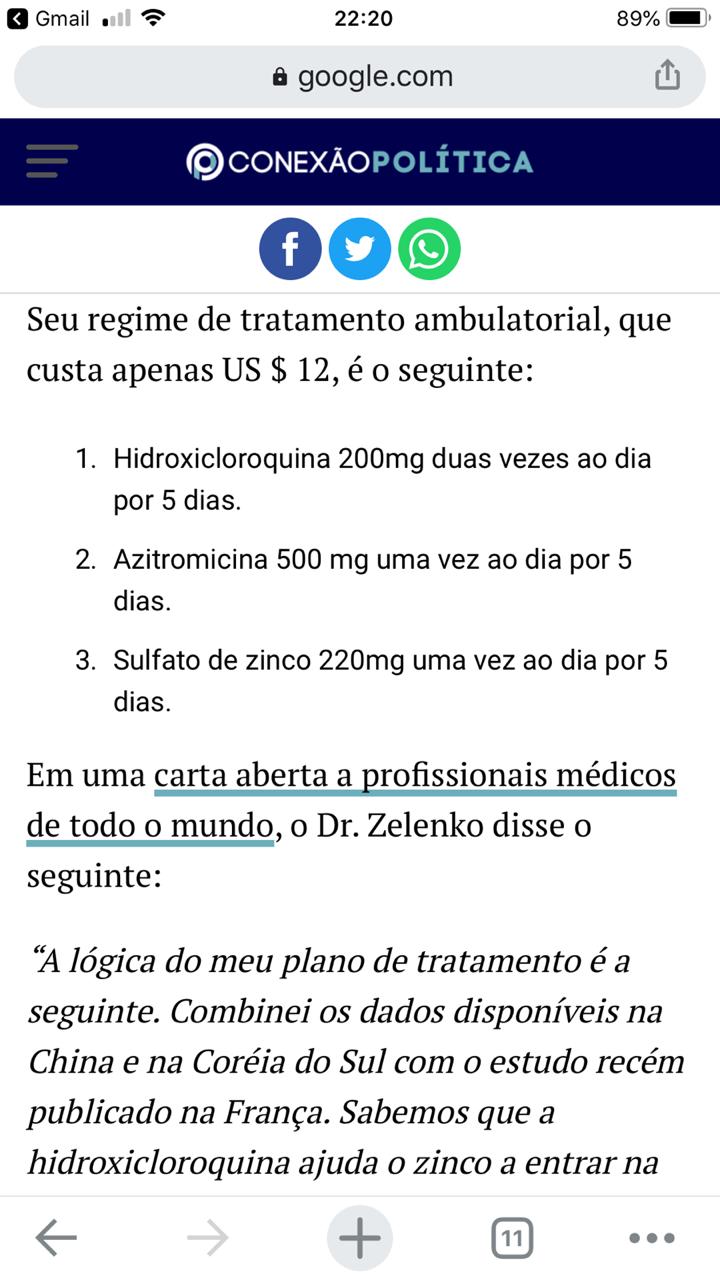Open the tab switcher showing 11 tabs
Viewport: 720px width, 1280px height.
click(512, 1237)
